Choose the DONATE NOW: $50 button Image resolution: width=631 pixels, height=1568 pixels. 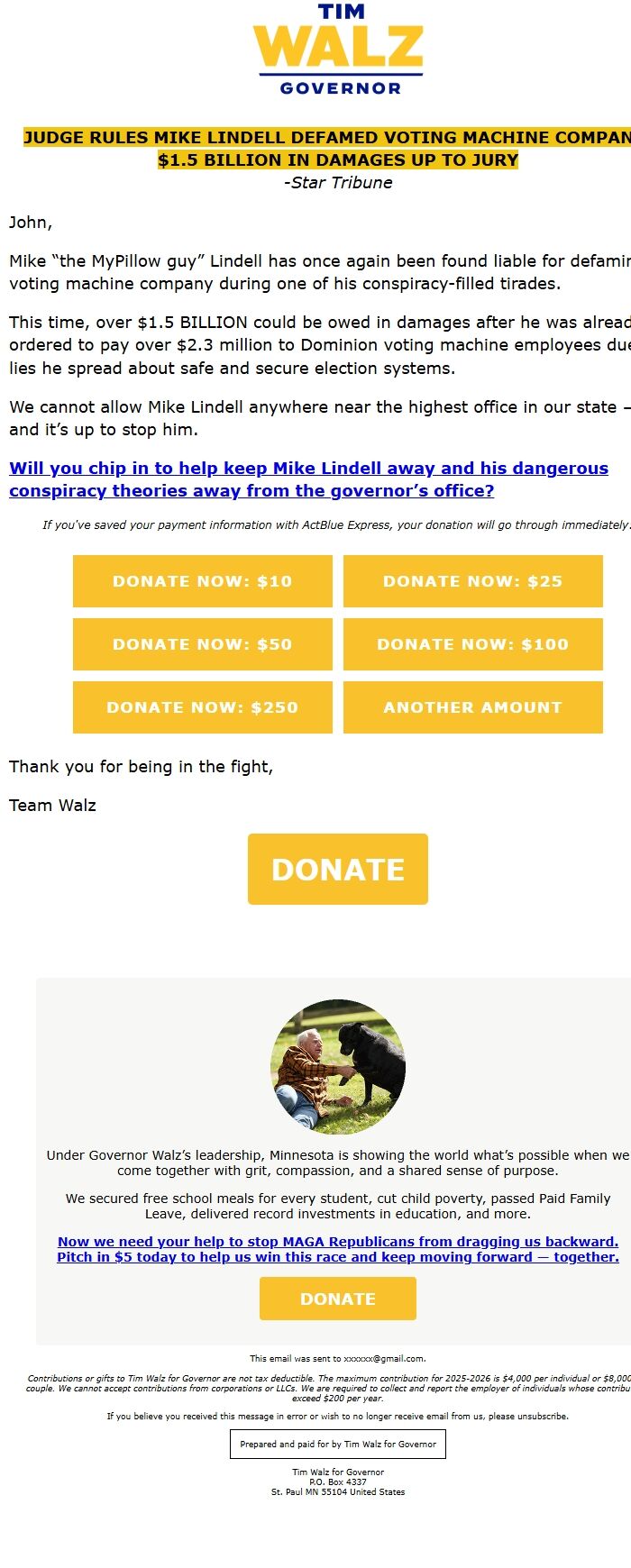click(x=202, y=644)
